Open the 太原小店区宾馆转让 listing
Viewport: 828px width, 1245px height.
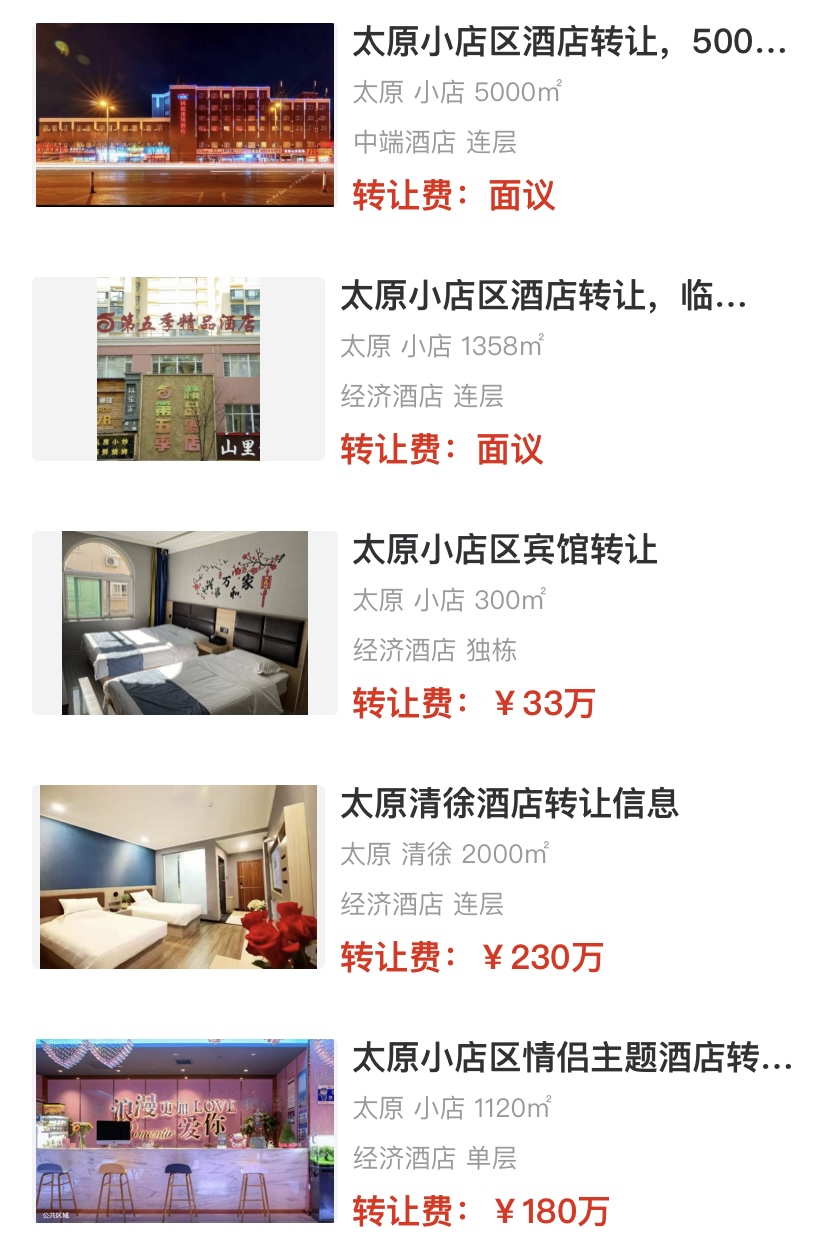coord(505,550)
